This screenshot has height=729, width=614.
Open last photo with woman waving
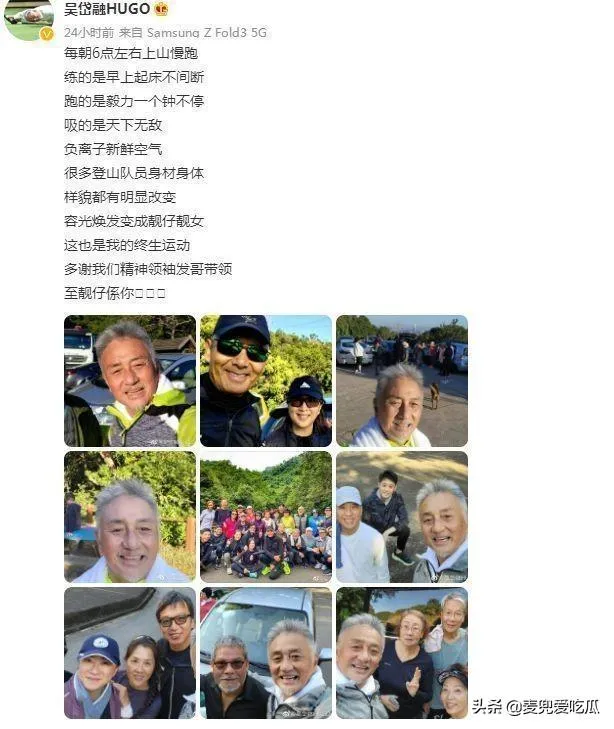[x=402, y=652]
